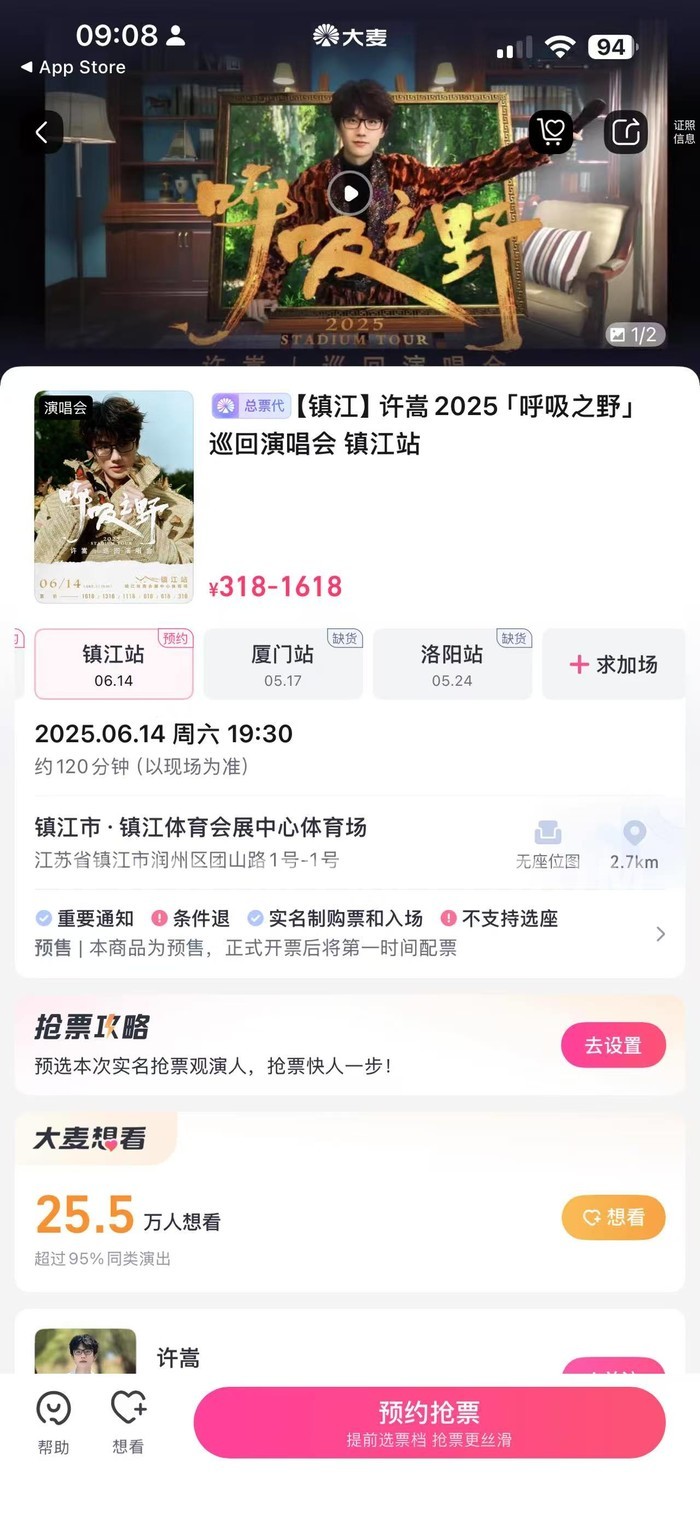Open the shopping cart icon

pos(551,132)
